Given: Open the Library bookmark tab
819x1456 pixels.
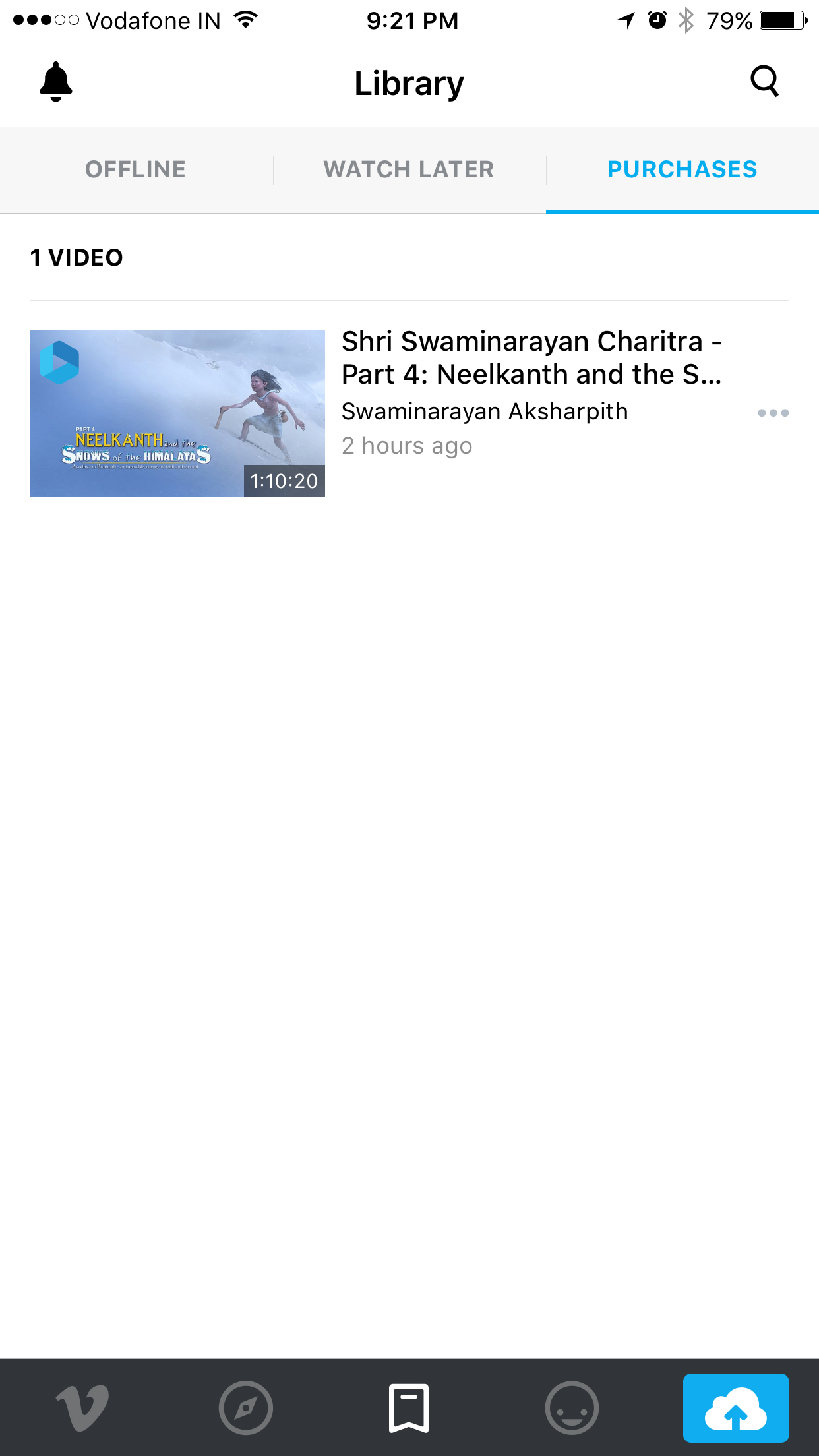Looking at the screenshot, I should coord(409,1407).
